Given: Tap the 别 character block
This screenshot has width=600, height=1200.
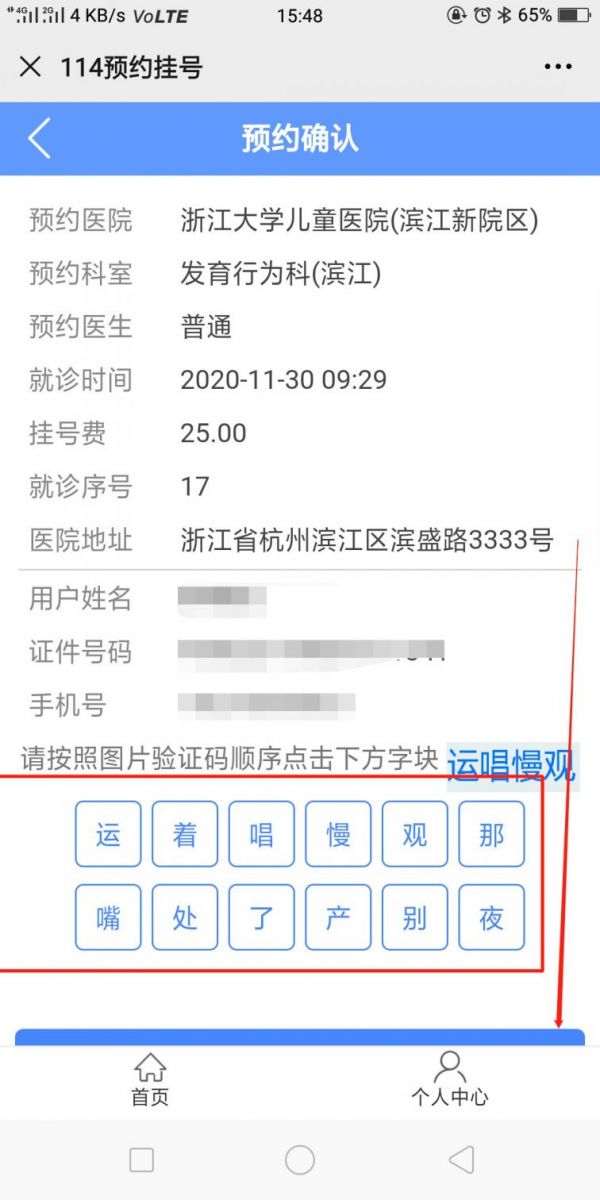Looking at the screenshot, I should click(x=415, y=917).
